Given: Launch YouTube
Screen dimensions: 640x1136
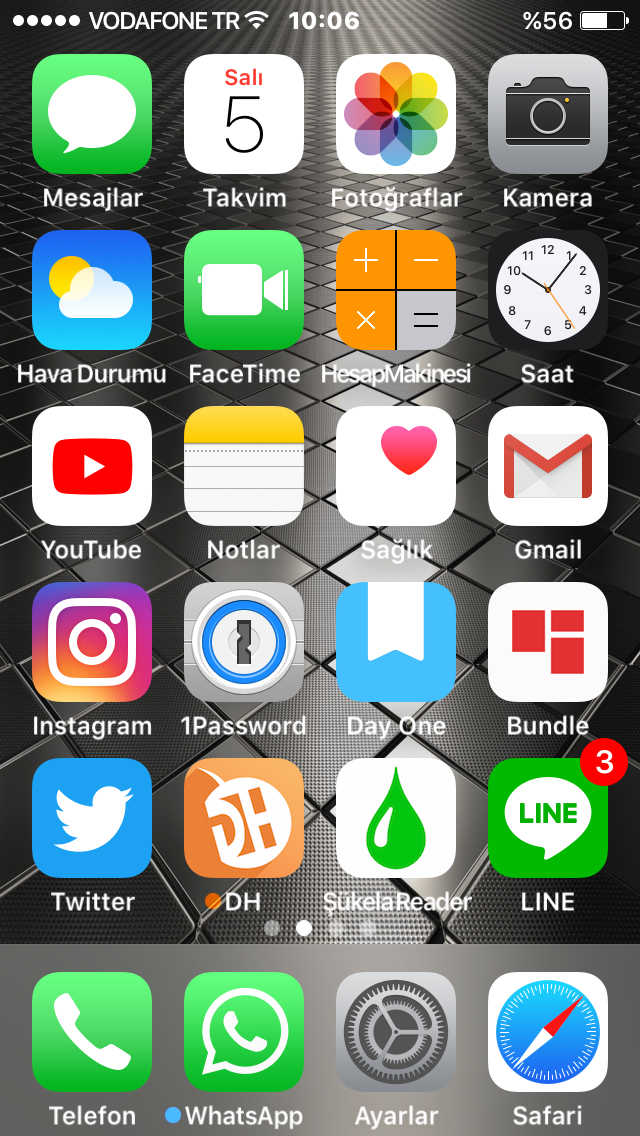Looking at the screenshot, I should tap(92, 466).
